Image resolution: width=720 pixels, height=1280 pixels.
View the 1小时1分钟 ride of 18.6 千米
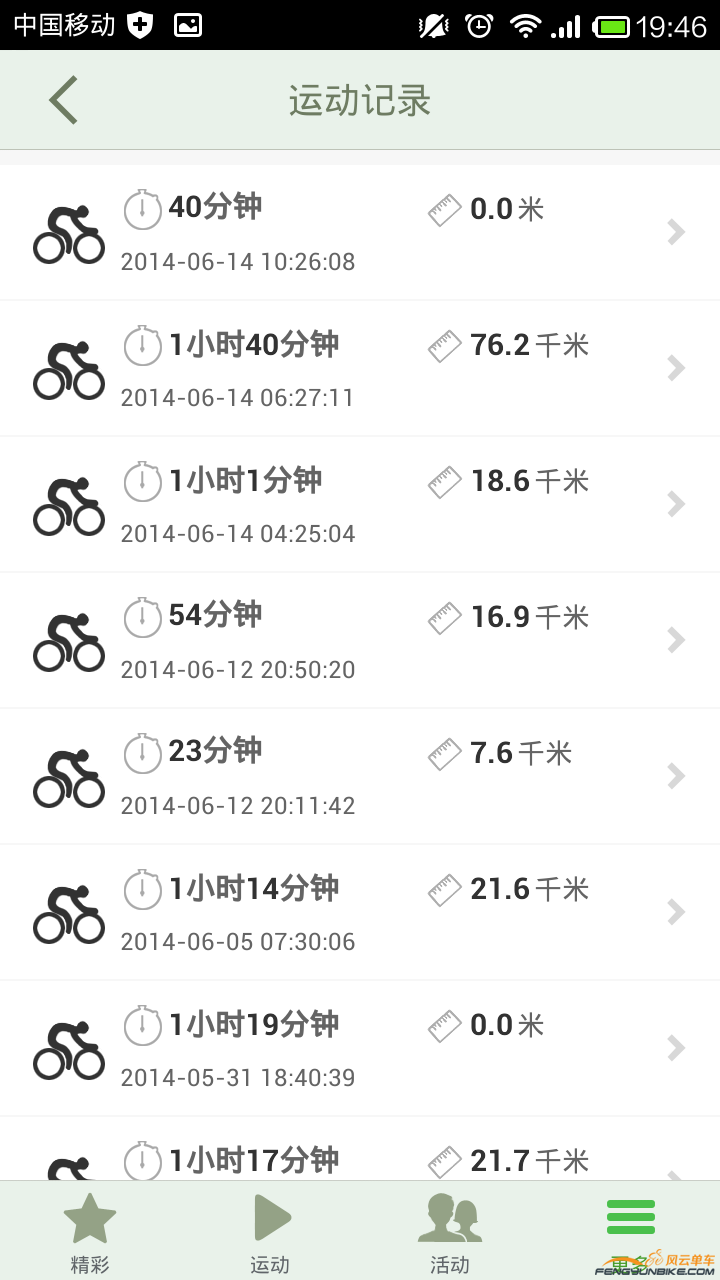[x=360, y=504]
